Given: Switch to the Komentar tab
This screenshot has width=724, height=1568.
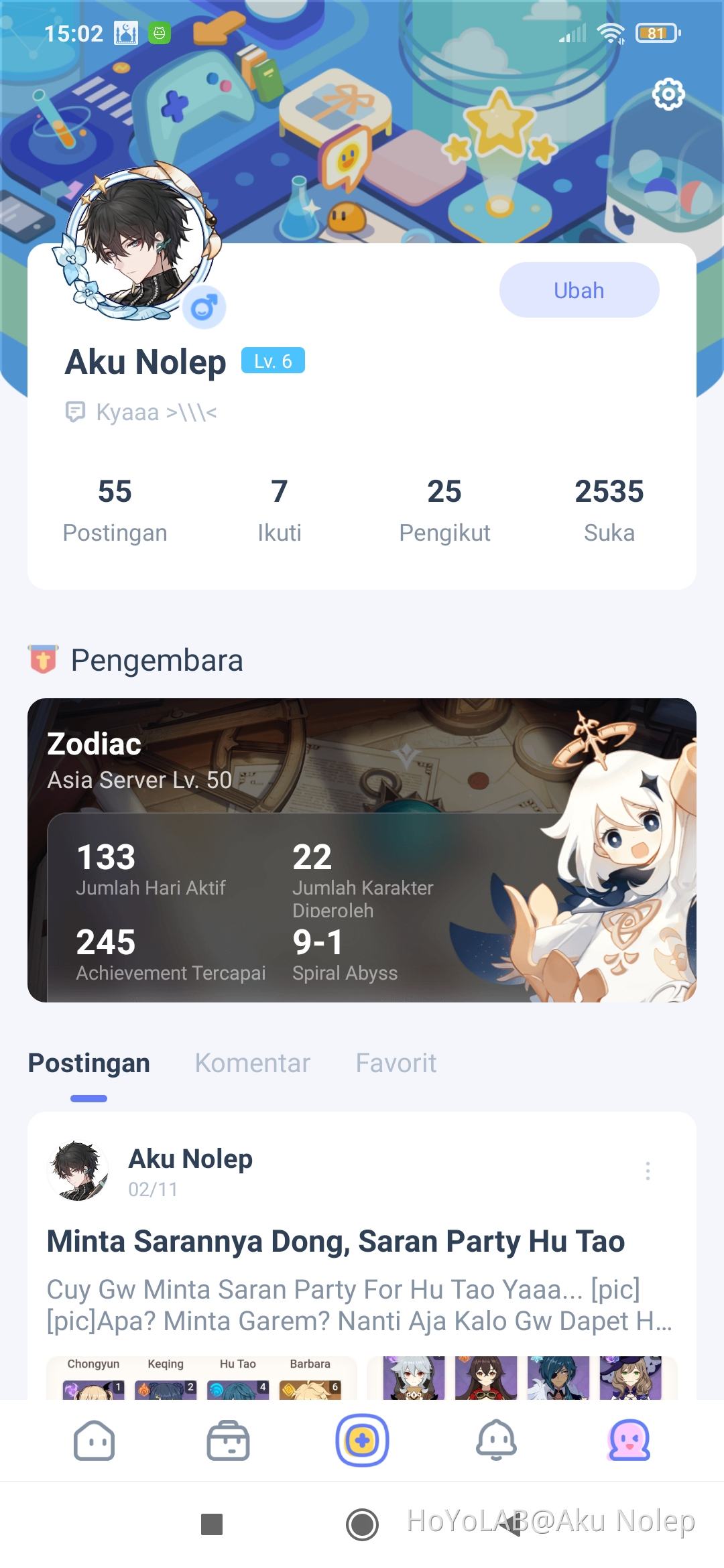Looking at the screenshot, I should (x=253, y=1063).
